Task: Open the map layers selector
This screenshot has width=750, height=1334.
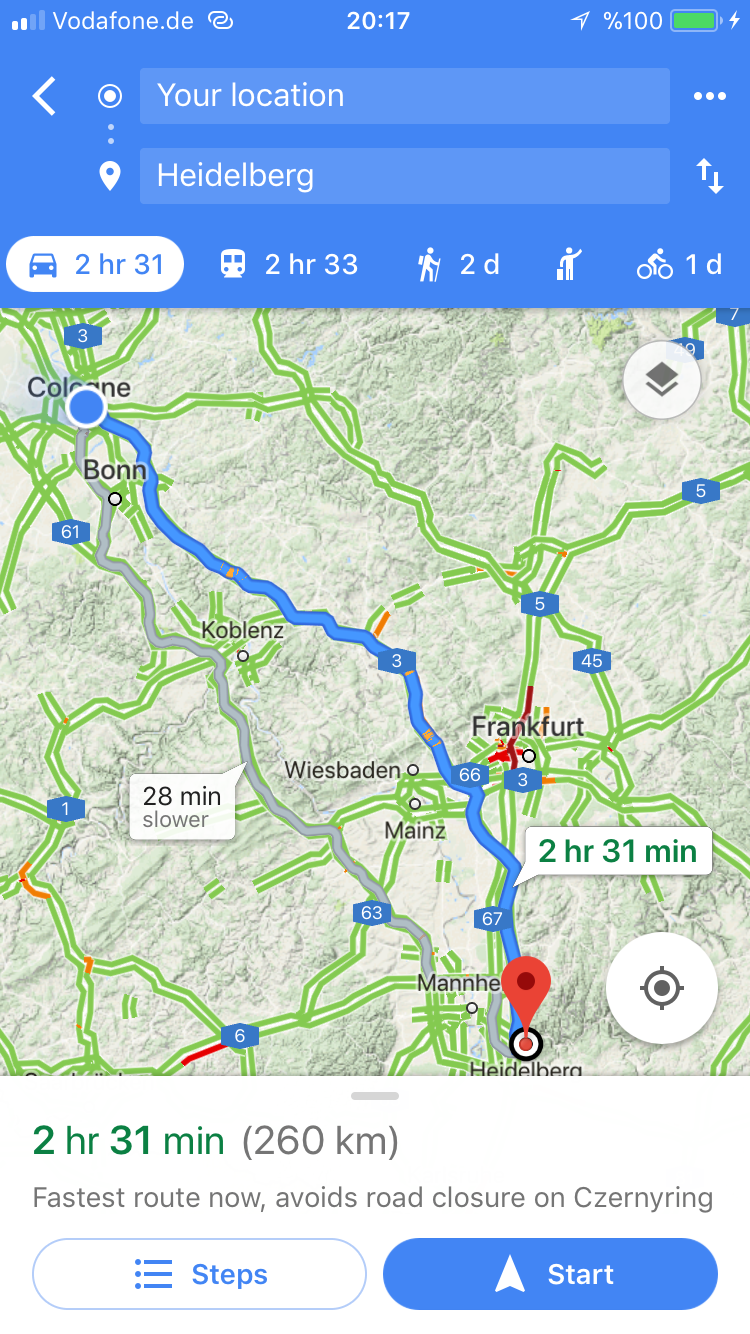Action: (661, 379)
